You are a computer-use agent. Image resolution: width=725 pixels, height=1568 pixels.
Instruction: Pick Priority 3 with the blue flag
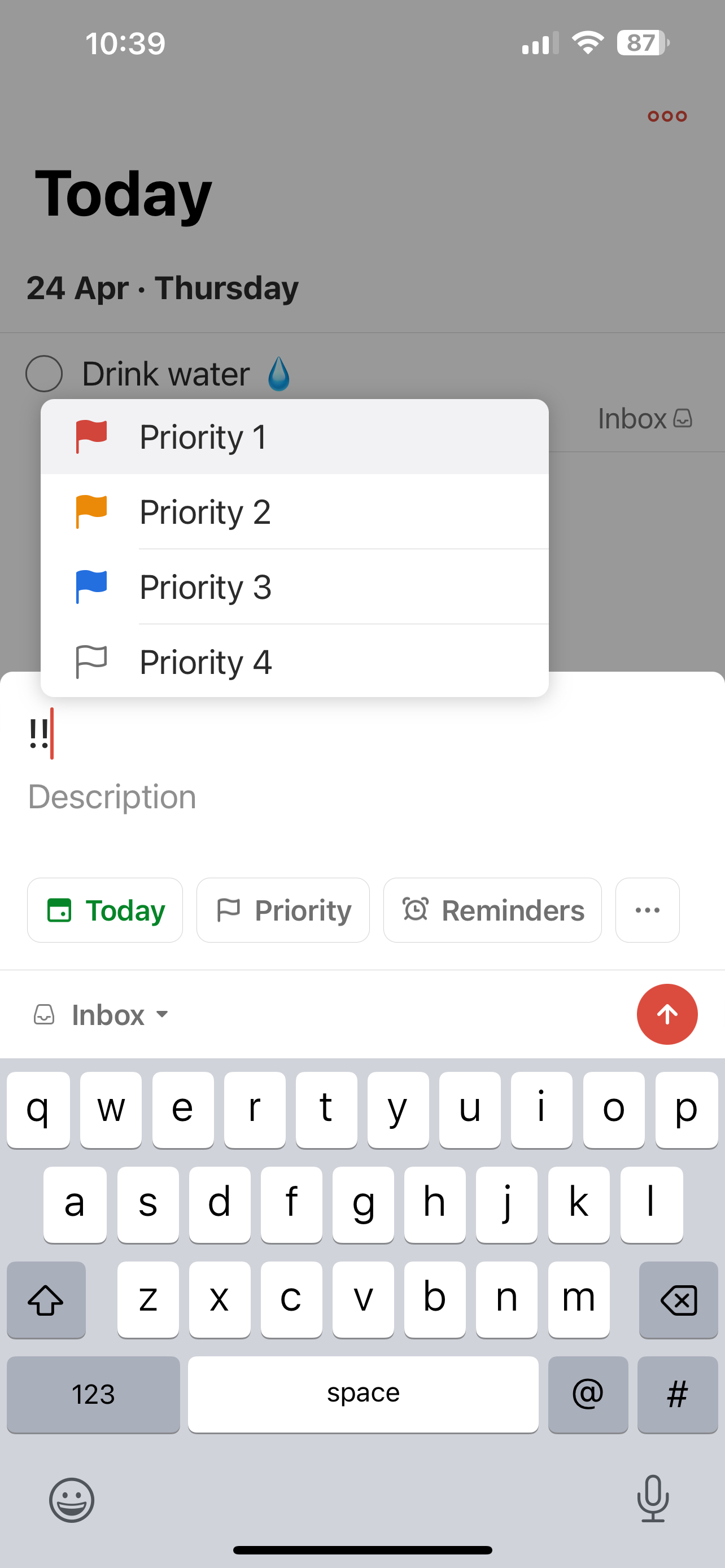(295, 586)
